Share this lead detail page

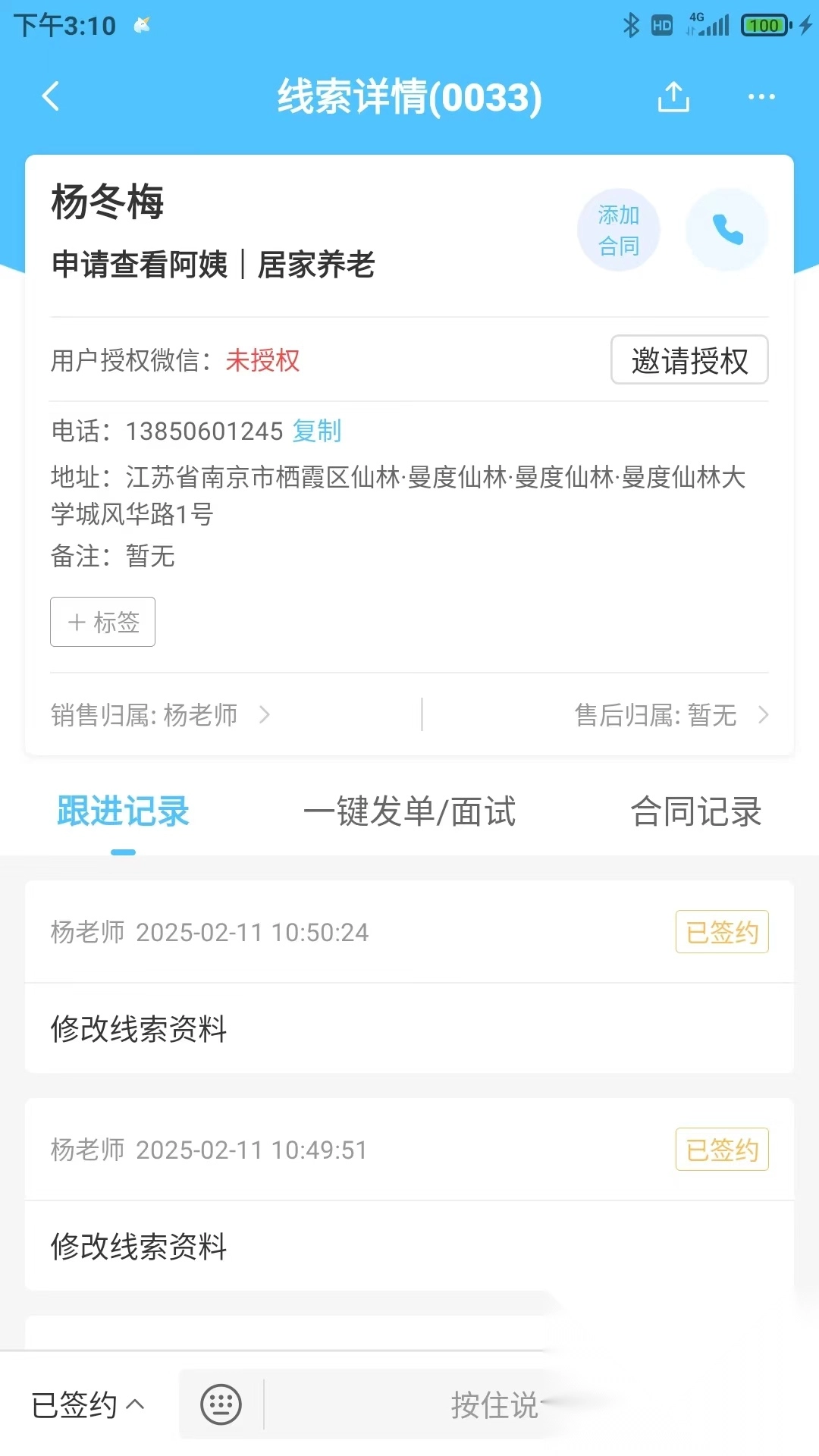673,97
